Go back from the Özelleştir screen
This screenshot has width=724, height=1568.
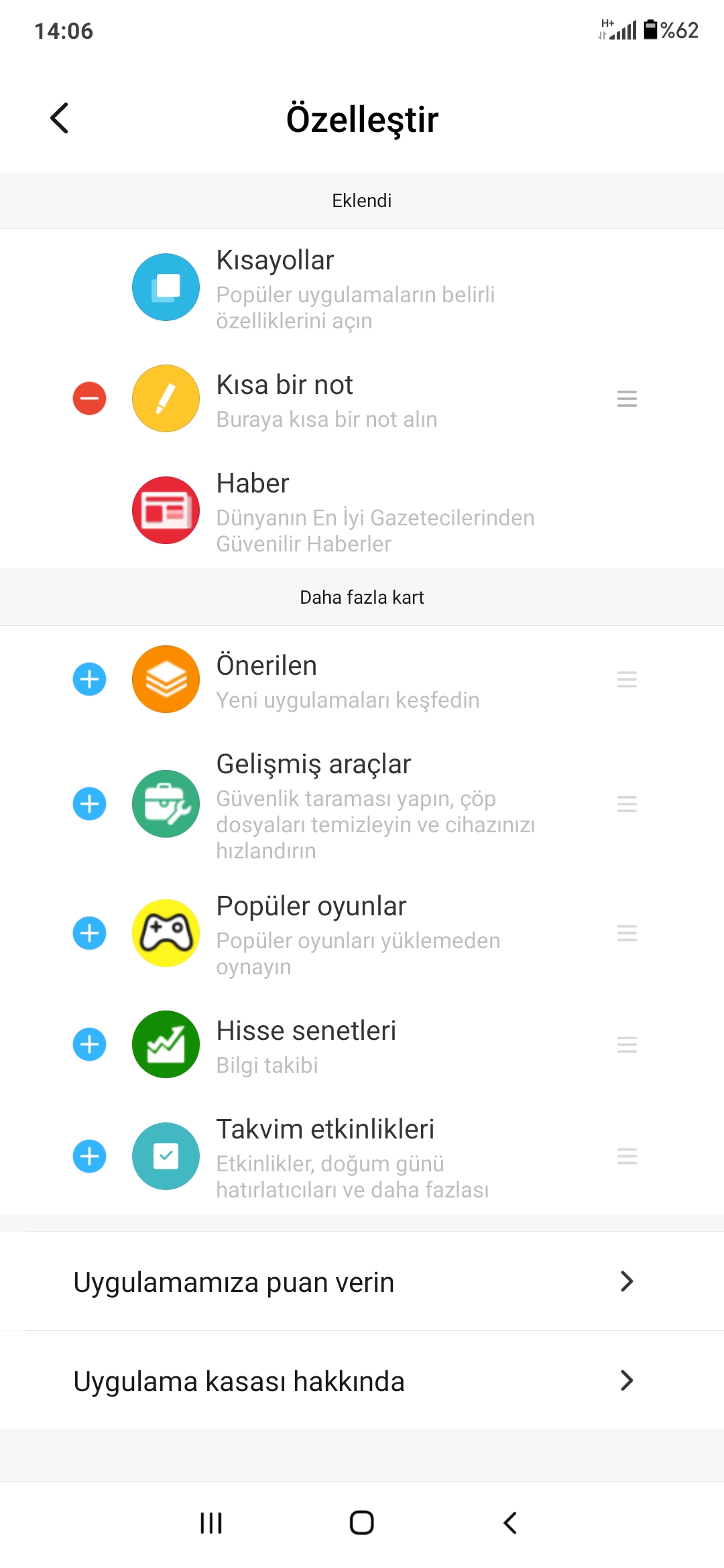(x=60, y=119)
